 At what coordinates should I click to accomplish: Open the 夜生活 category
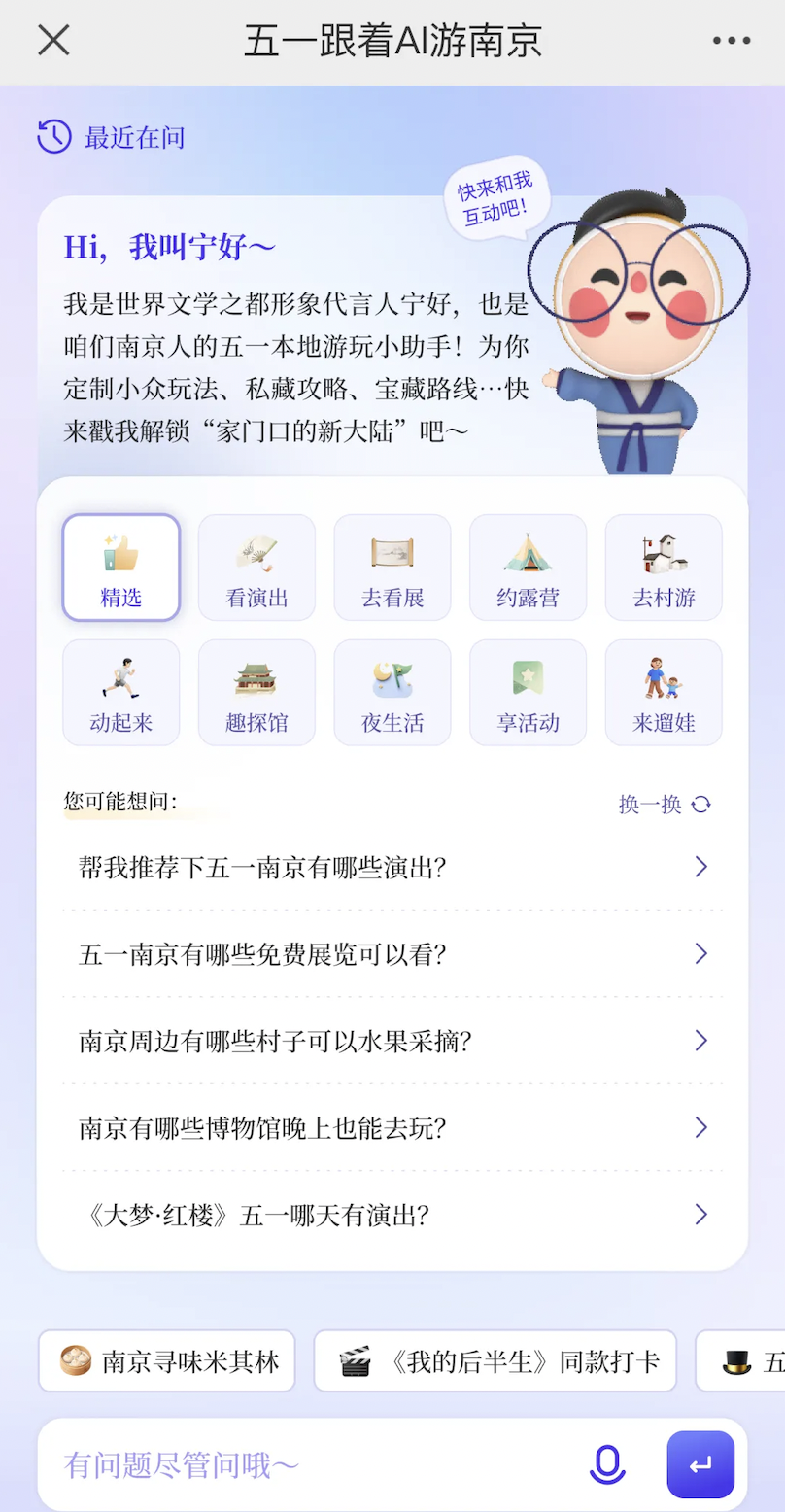(x=392, y=693)
